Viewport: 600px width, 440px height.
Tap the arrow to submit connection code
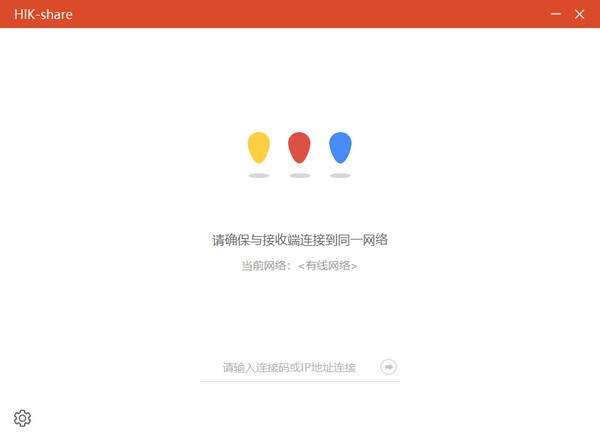tap(389, 367)
